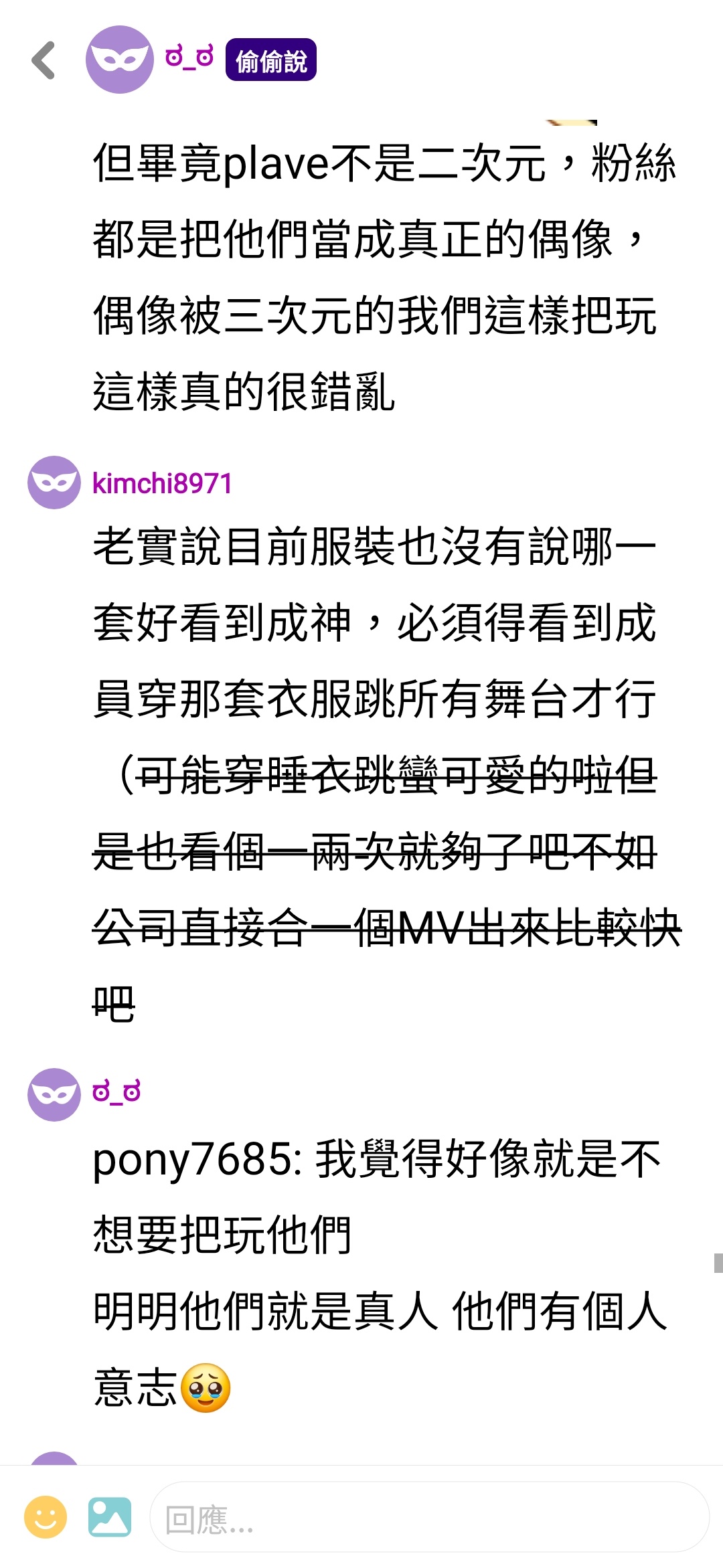This screenshot has width=723, height=1568.
Task: Focus the 回應... reply field
Action: pos(428,1518)
